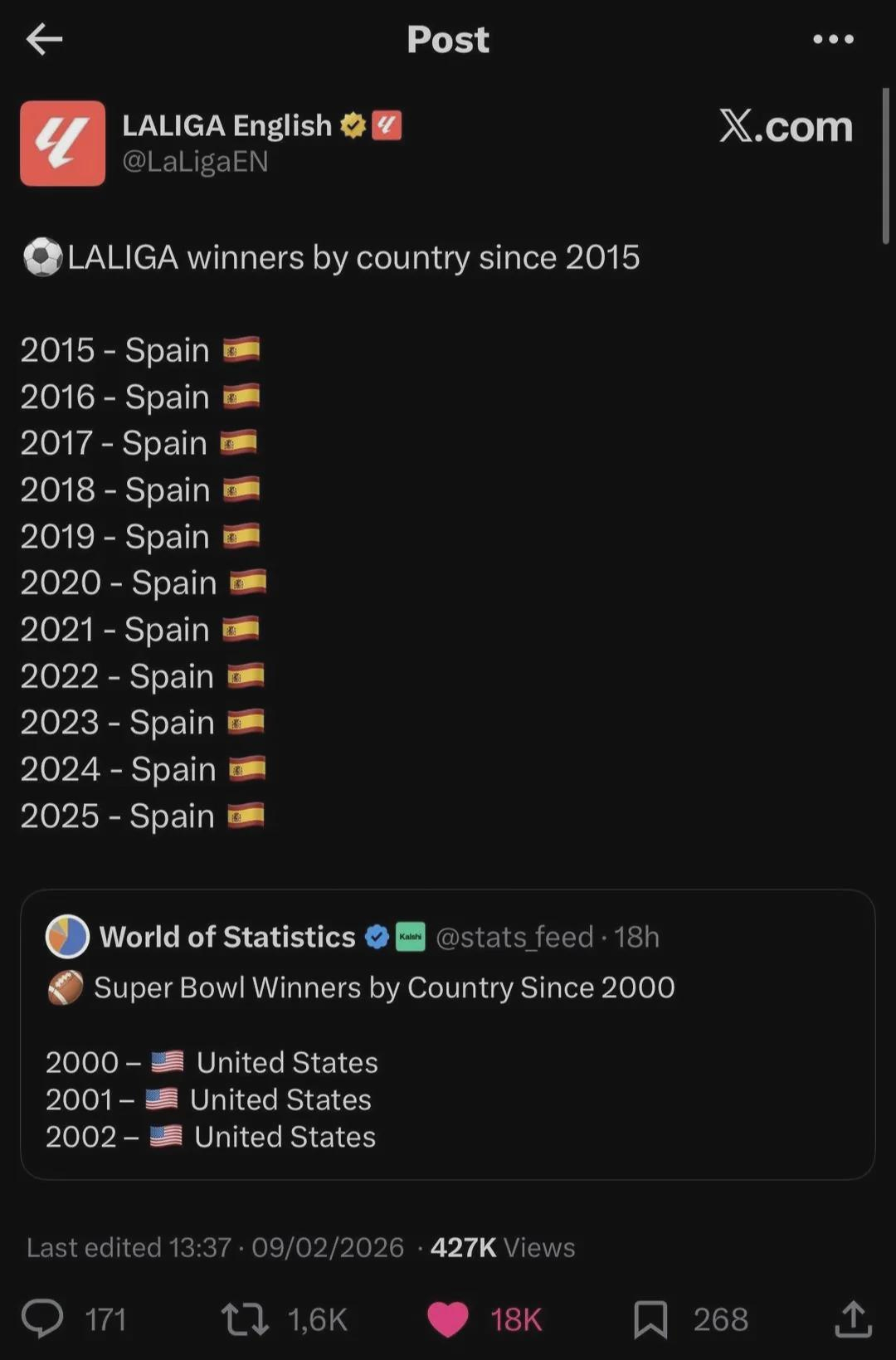Unlike the post with the heart icon
Viewport: 896px width, 1360px height.
point(448,1319)
